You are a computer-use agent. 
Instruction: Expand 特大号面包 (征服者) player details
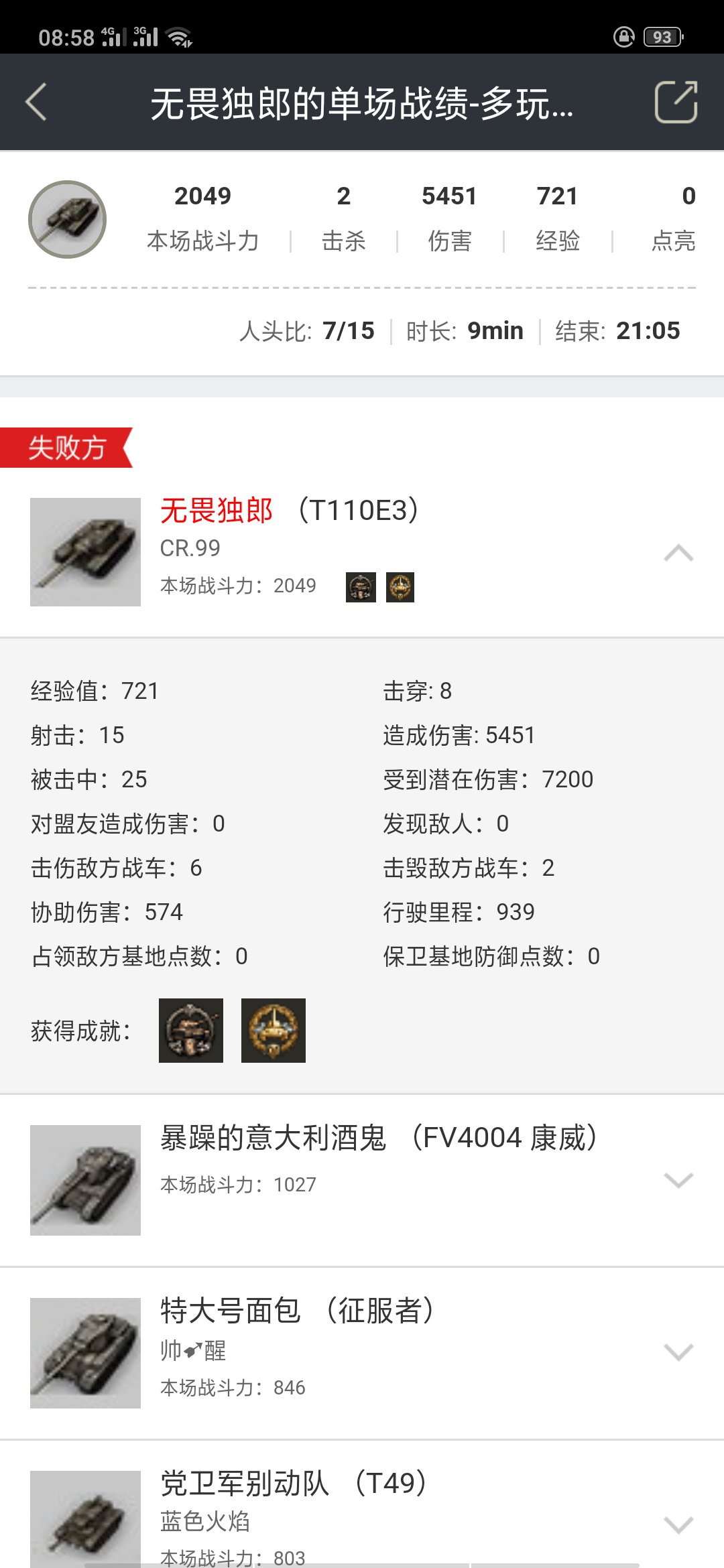tap(678, 1352)
